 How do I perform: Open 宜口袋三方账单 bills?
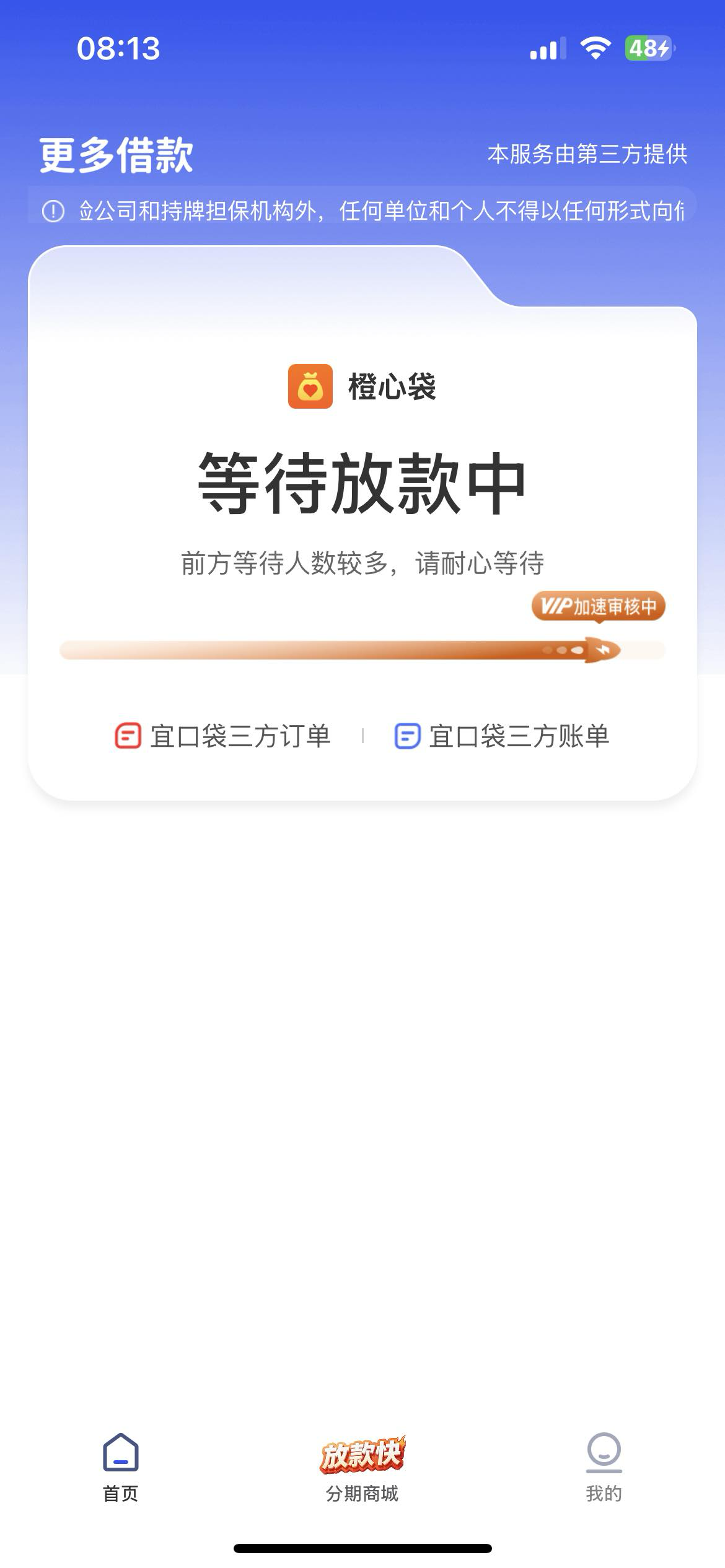point(502,736)
